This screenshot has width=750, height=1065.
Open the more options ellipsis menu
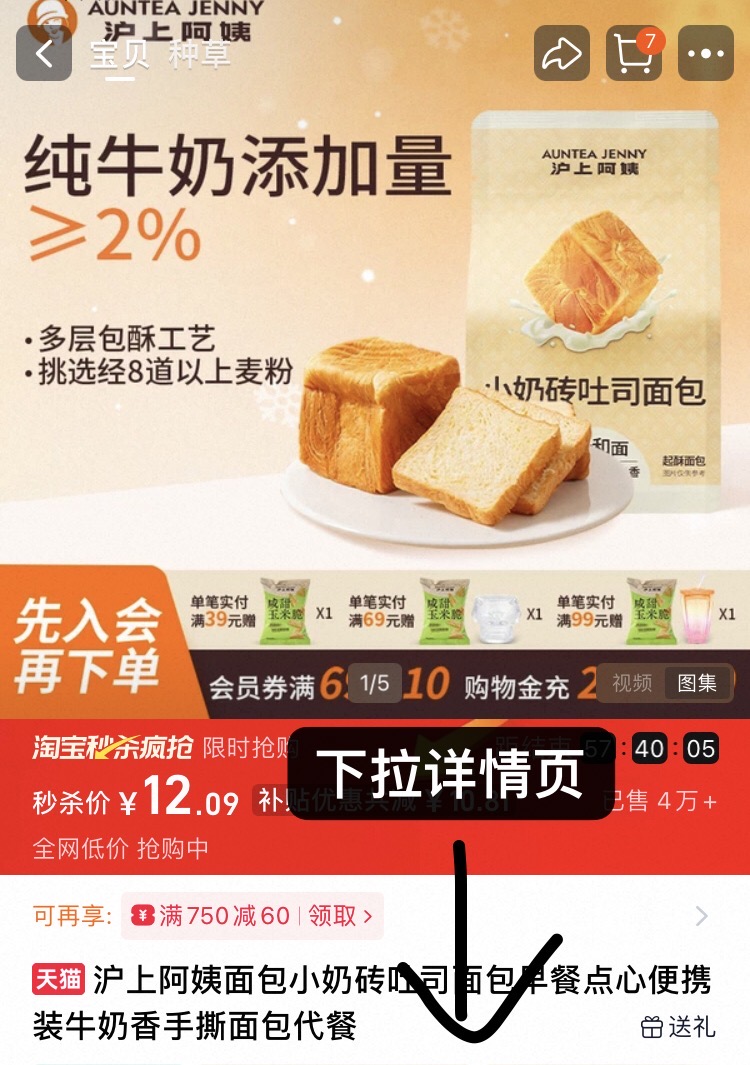click(706, 52)
